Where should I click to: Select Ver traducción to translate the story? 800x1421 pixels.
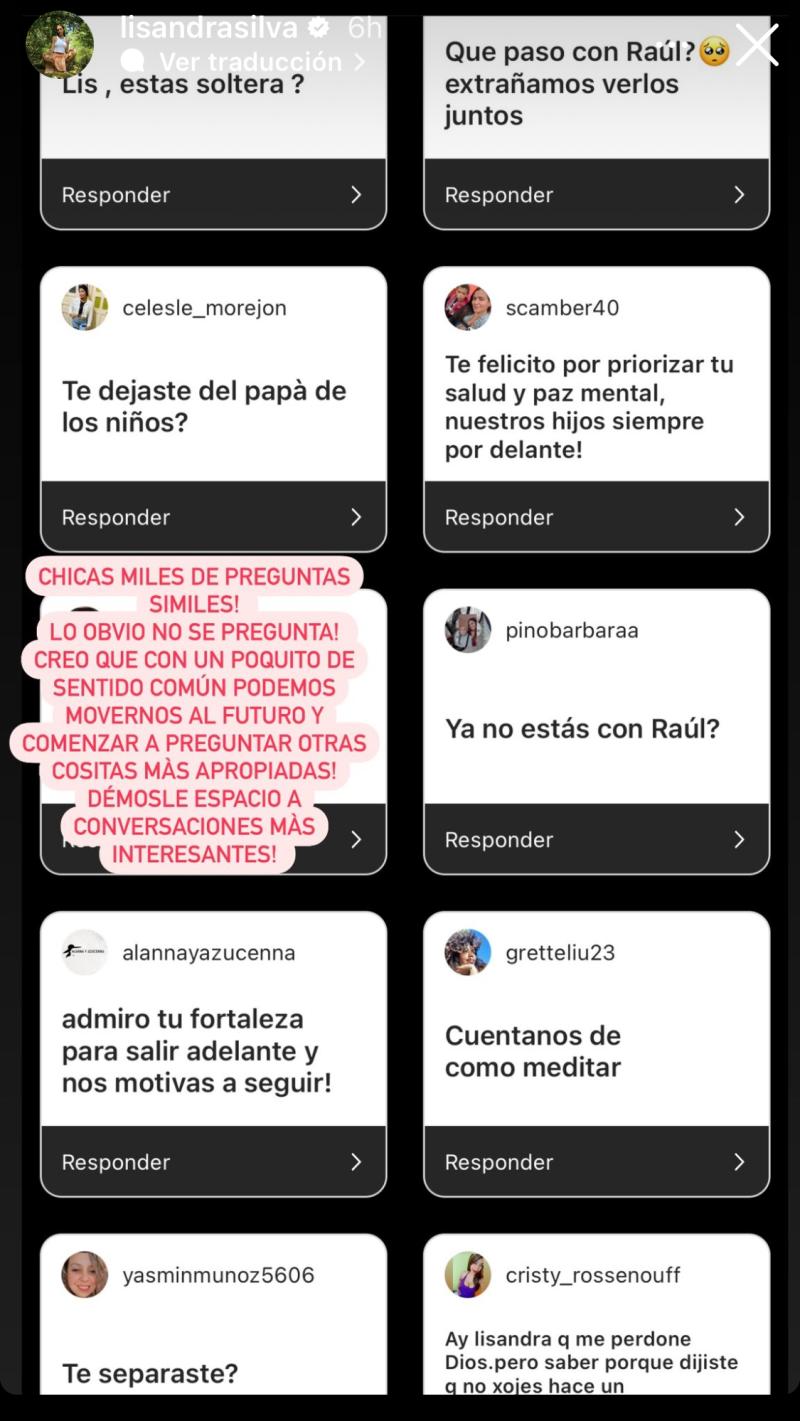click(250, 62)
